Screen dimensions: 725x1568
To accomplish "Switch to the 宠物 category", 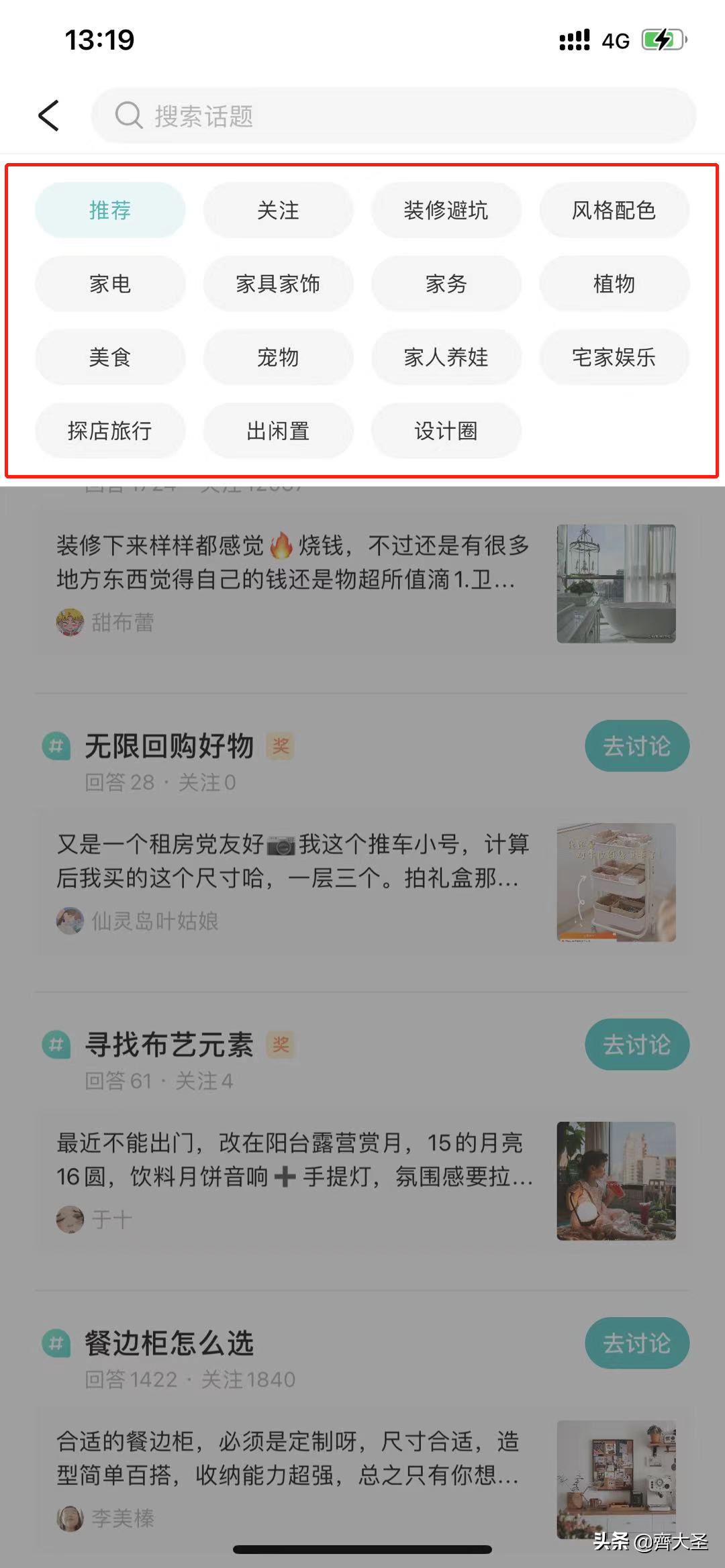I will (x=278, y=357).
